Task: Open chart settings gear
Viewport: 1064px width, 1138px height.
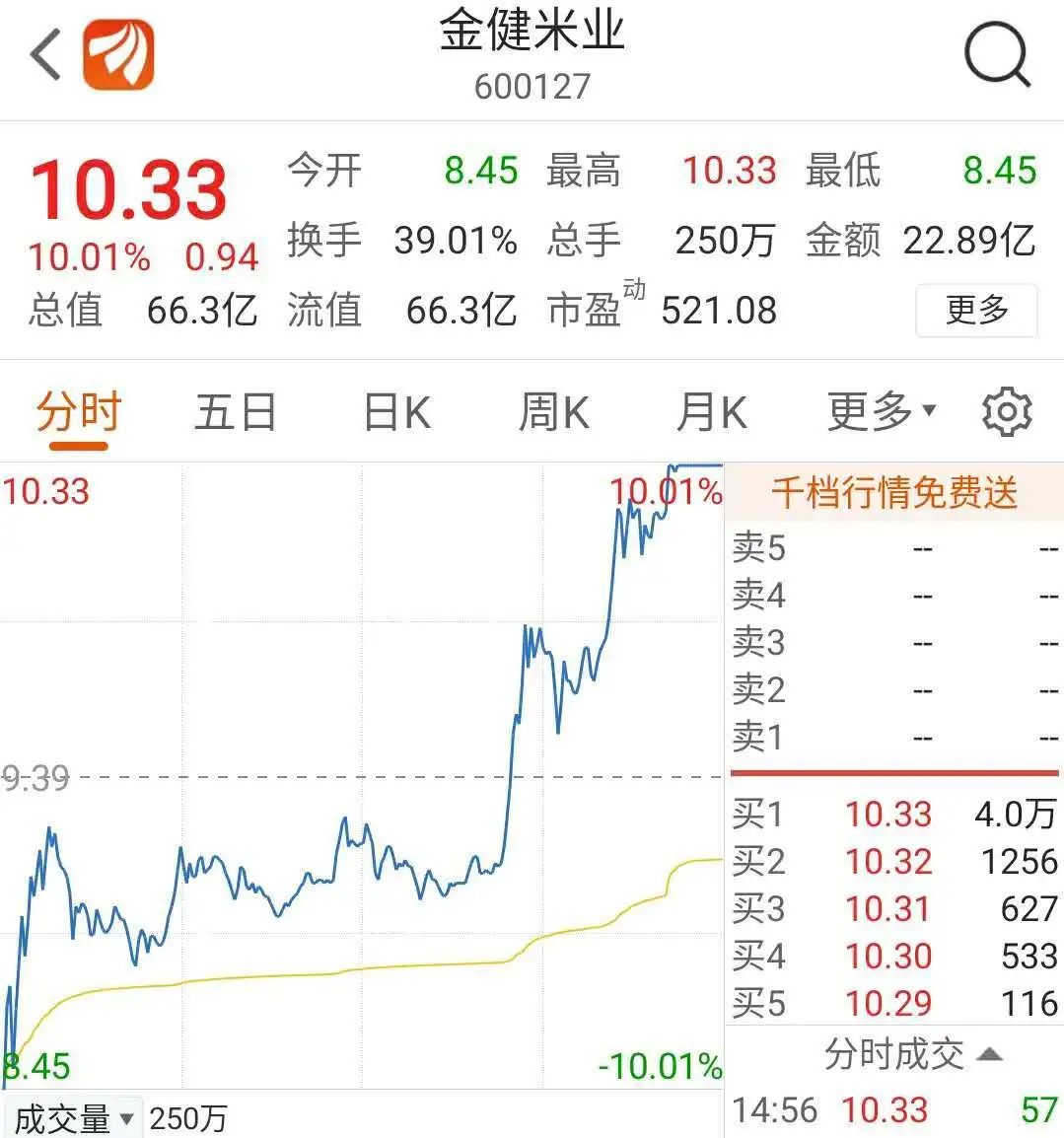Action: coord(1007,412)
